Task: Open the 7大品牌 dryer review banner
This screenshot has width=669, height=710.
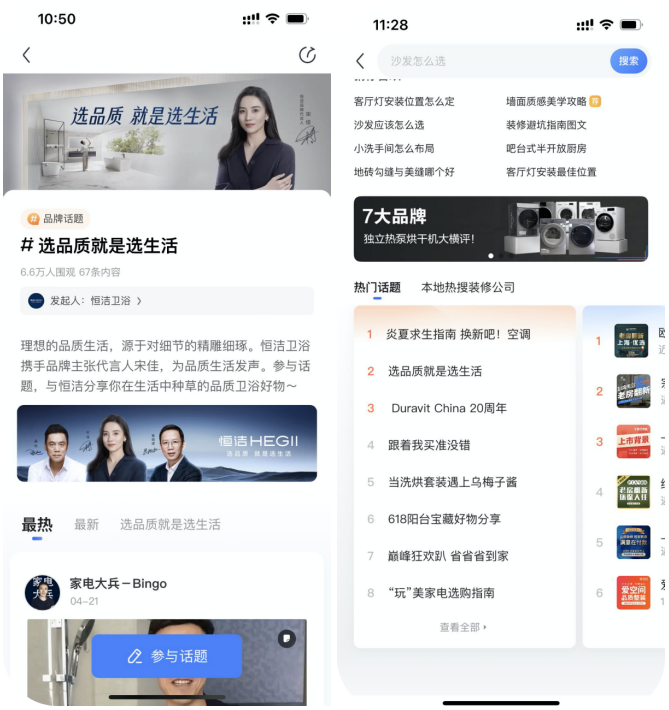Action: 499,229
